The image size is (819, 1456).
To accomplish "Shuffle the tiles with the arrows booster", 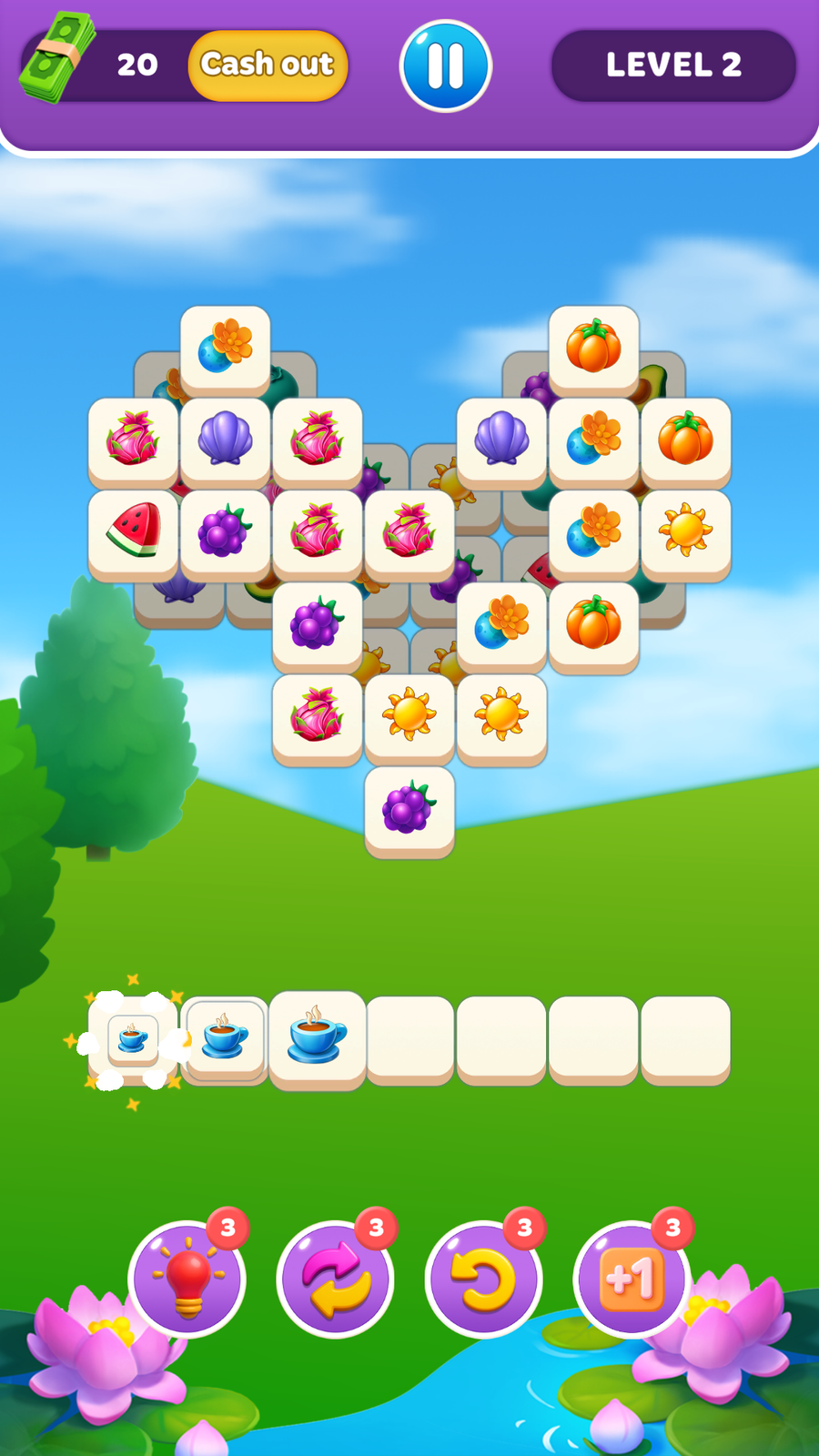I will [336, 1279].
